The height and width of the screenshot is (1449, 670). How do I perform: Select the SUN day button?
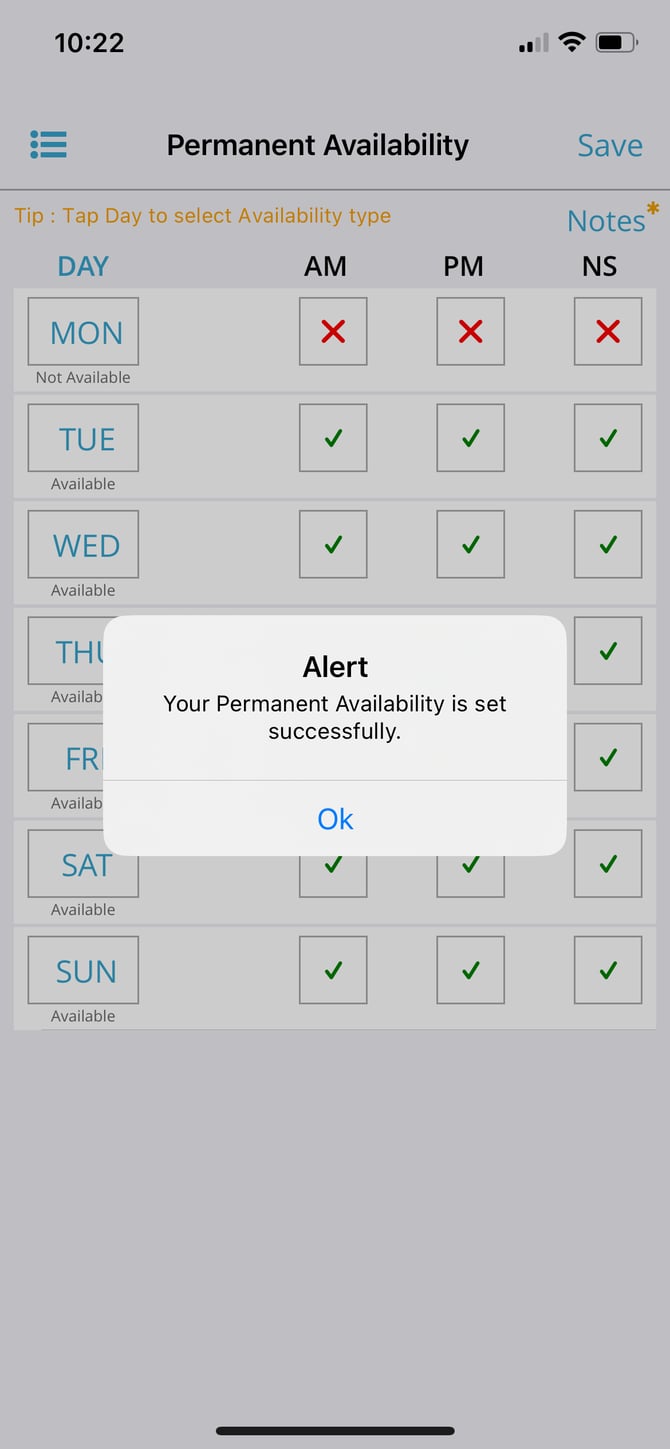(x=83, y=970)
